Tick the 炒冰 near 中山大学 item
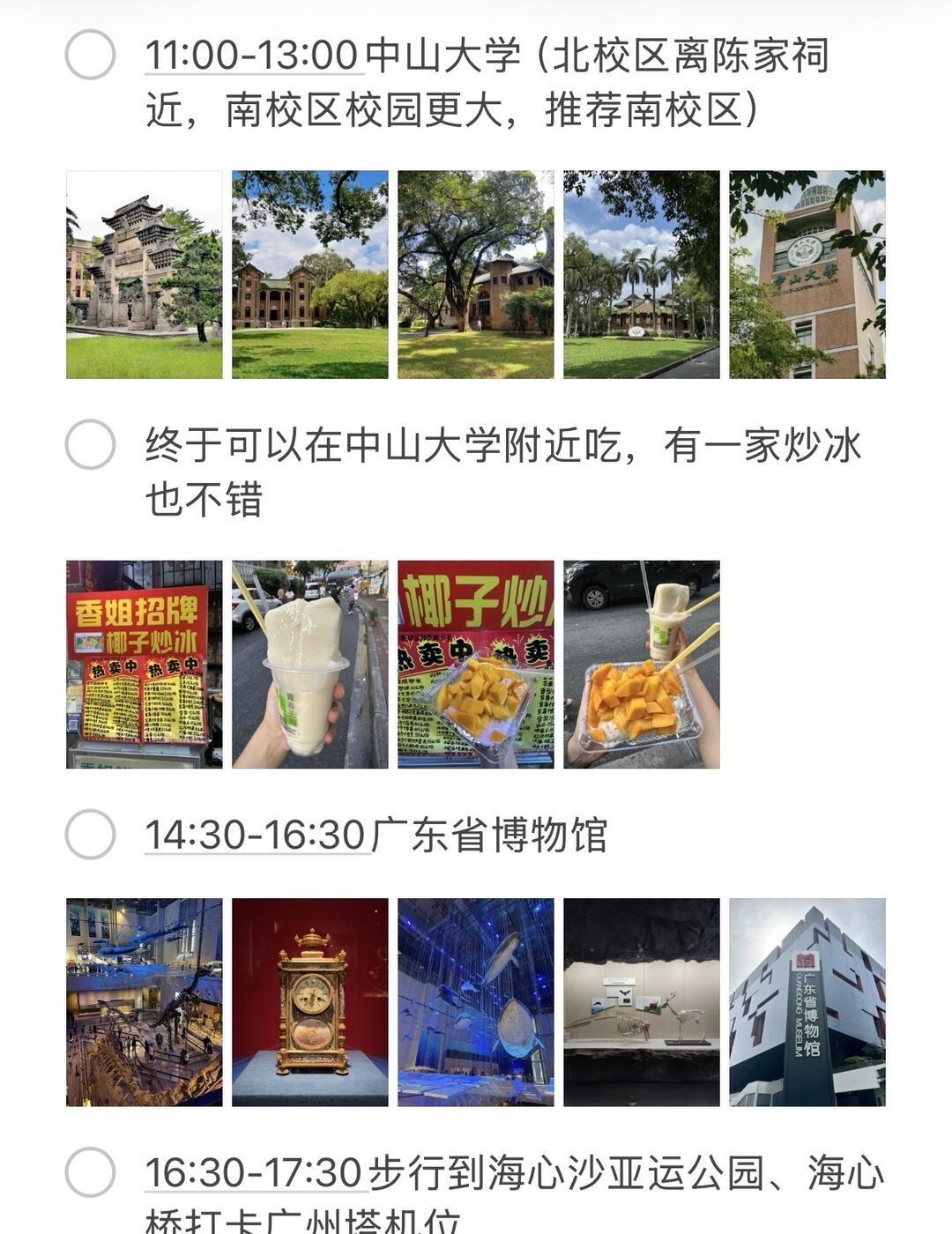 pyautogui.click(x=90, y=444)
